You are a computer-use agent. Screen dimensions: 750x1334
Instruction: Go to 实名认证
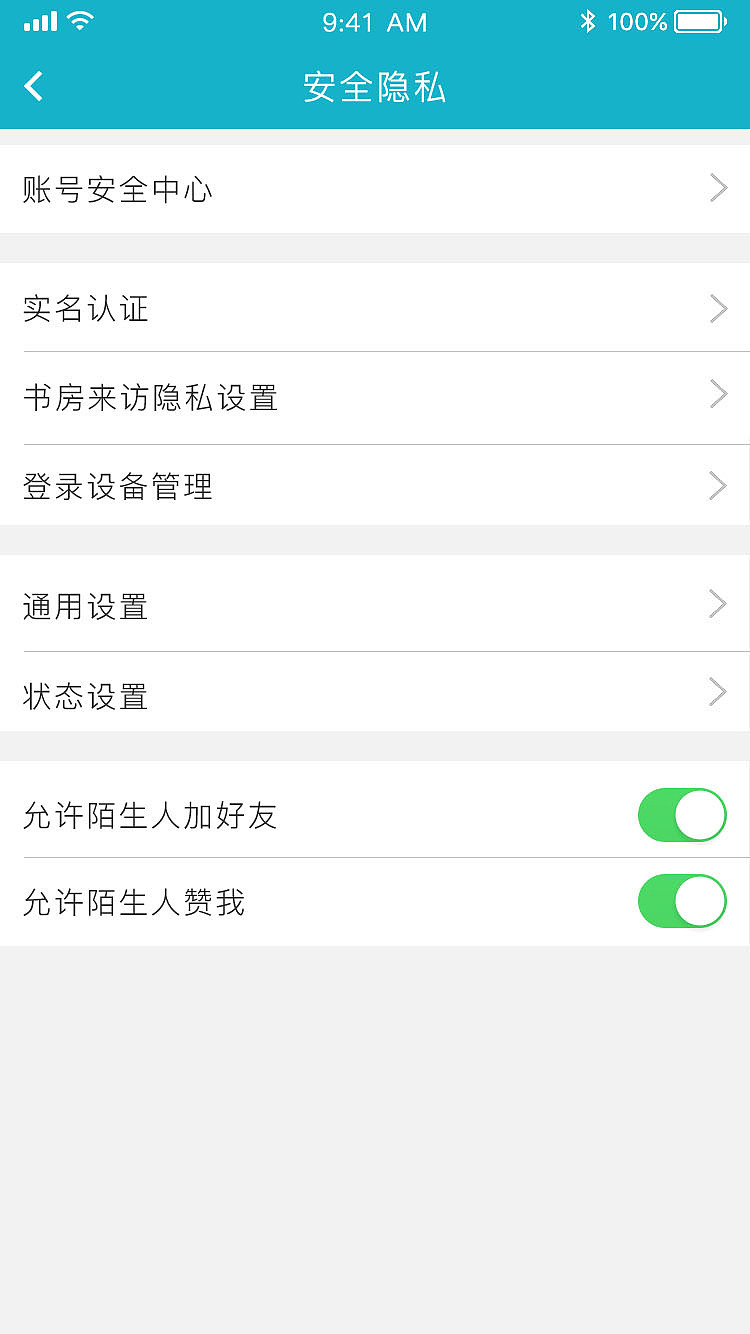coord(375,309)
